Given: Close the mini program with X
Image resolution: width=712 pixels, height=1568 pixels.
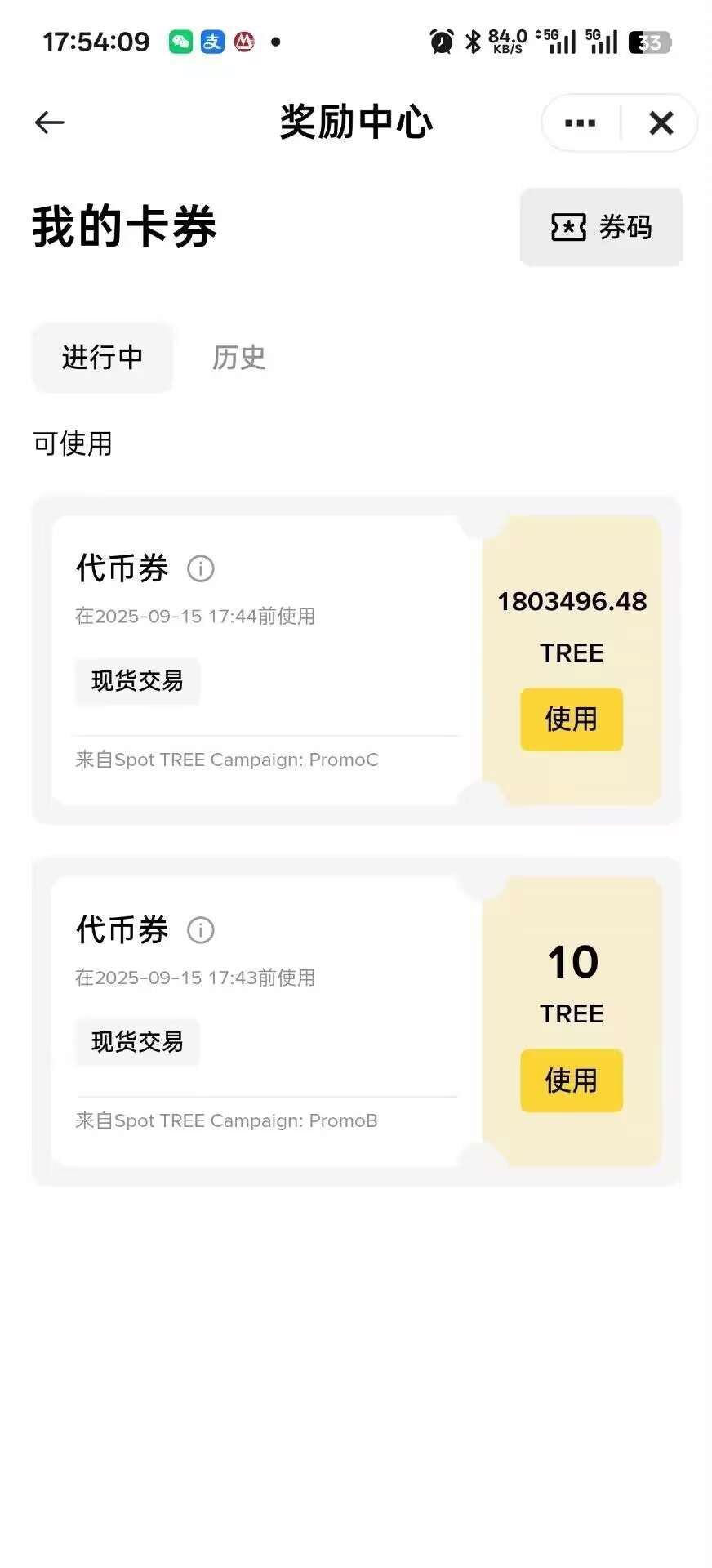Looking at the screenshot, I should (x=661, y=123).
